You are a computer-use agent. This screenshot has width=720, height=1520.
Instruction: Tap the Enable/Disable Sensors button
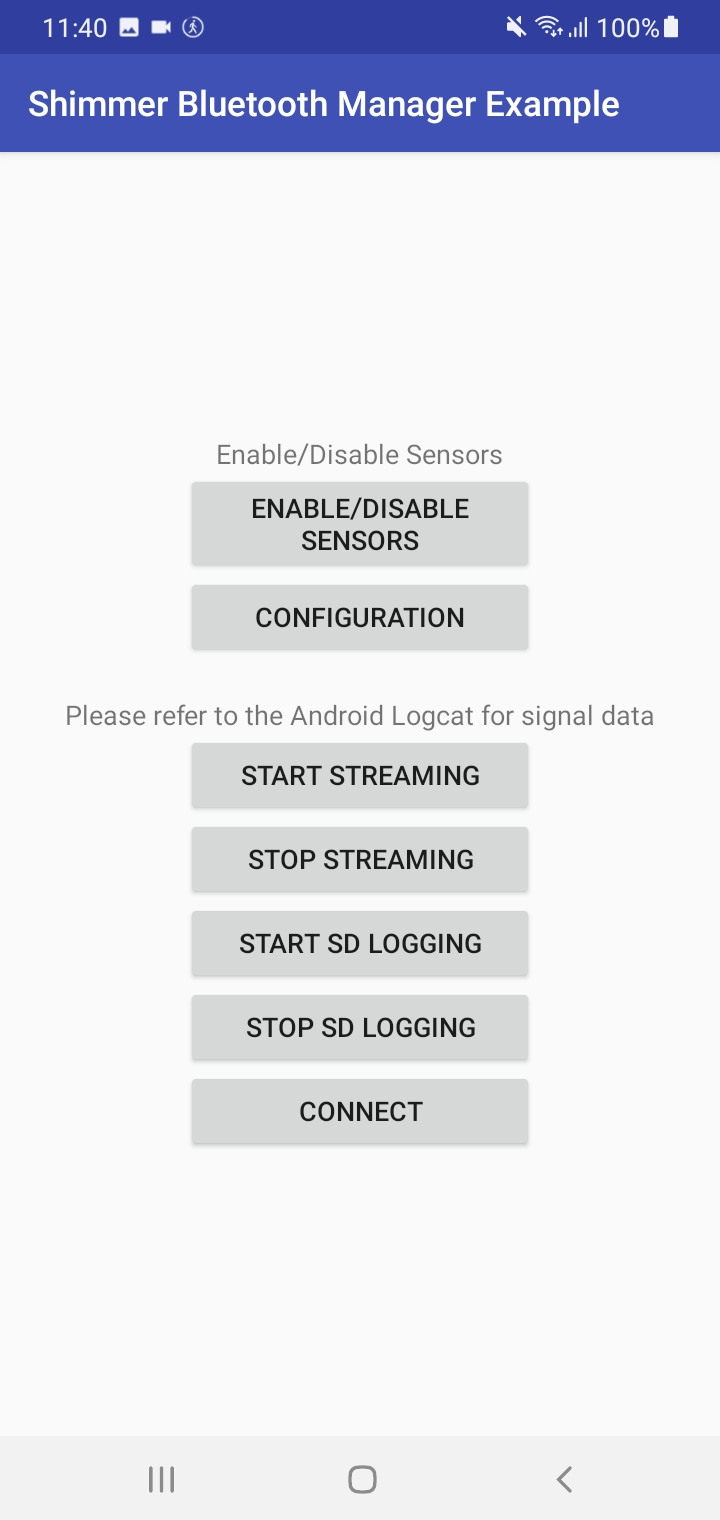point(360,524)
